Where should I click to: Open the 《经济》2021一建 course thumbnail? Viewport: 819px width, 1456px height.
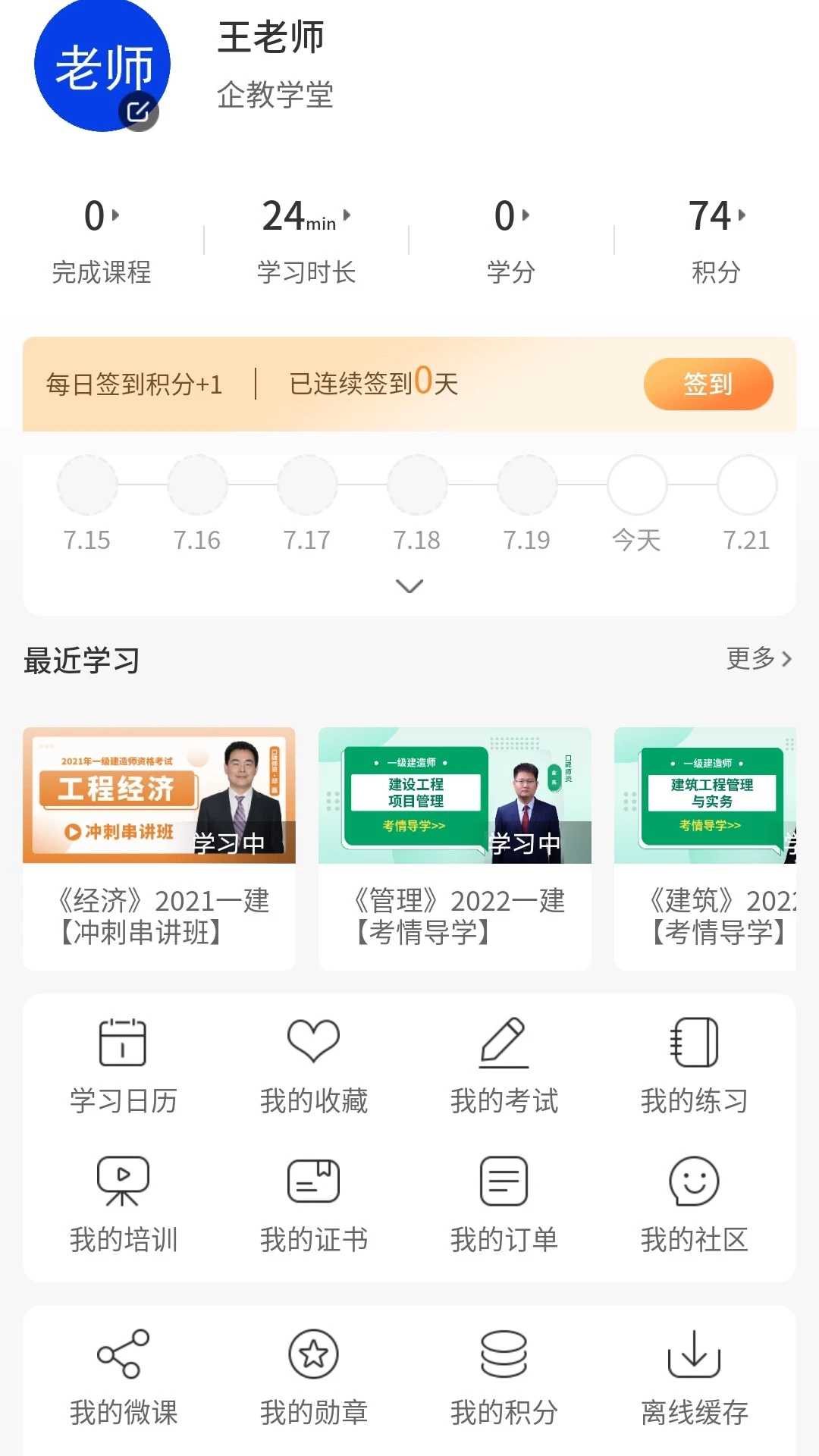160,794
